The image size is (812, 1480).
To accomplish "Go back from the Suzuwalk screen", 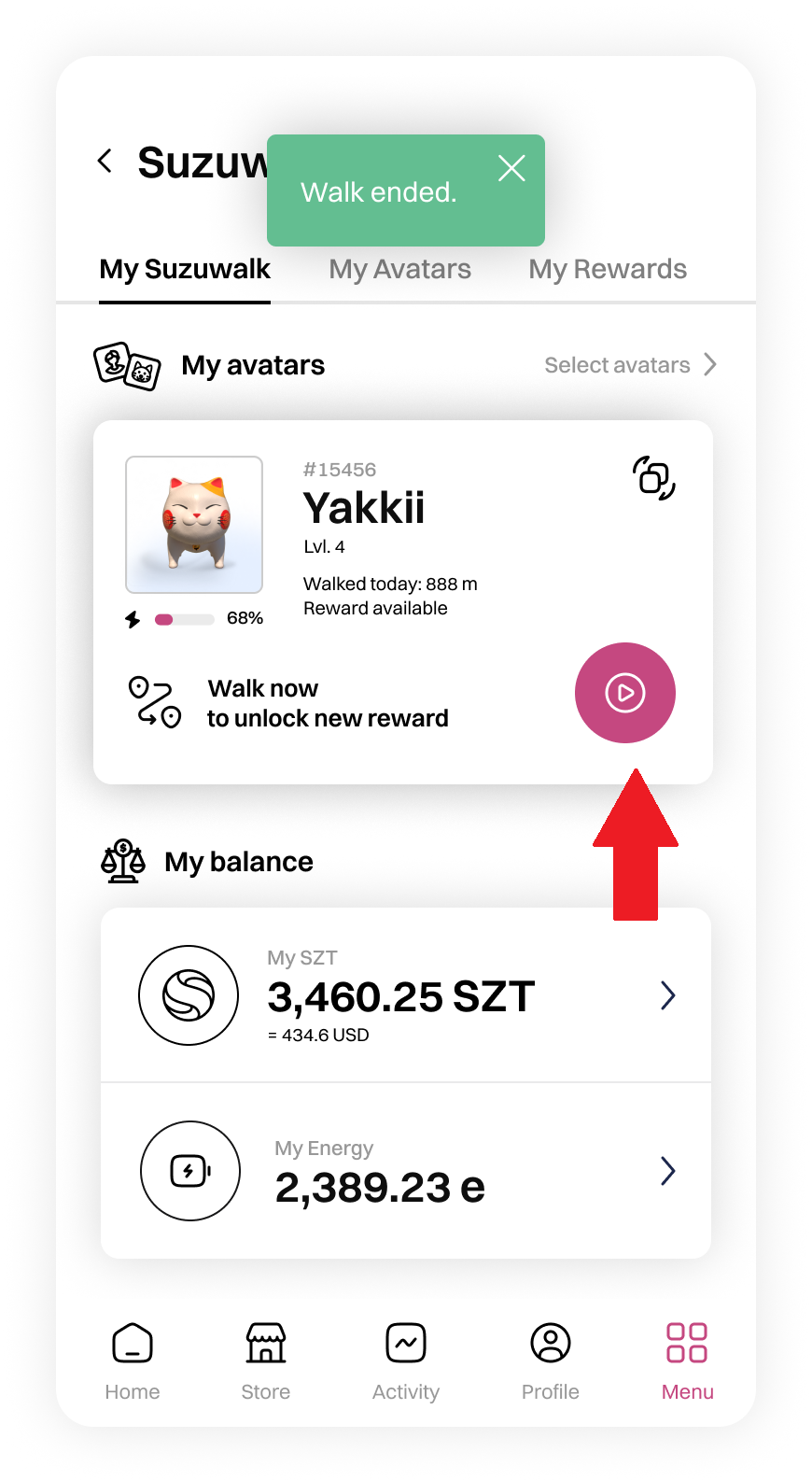I will click(x=105, y=162).
